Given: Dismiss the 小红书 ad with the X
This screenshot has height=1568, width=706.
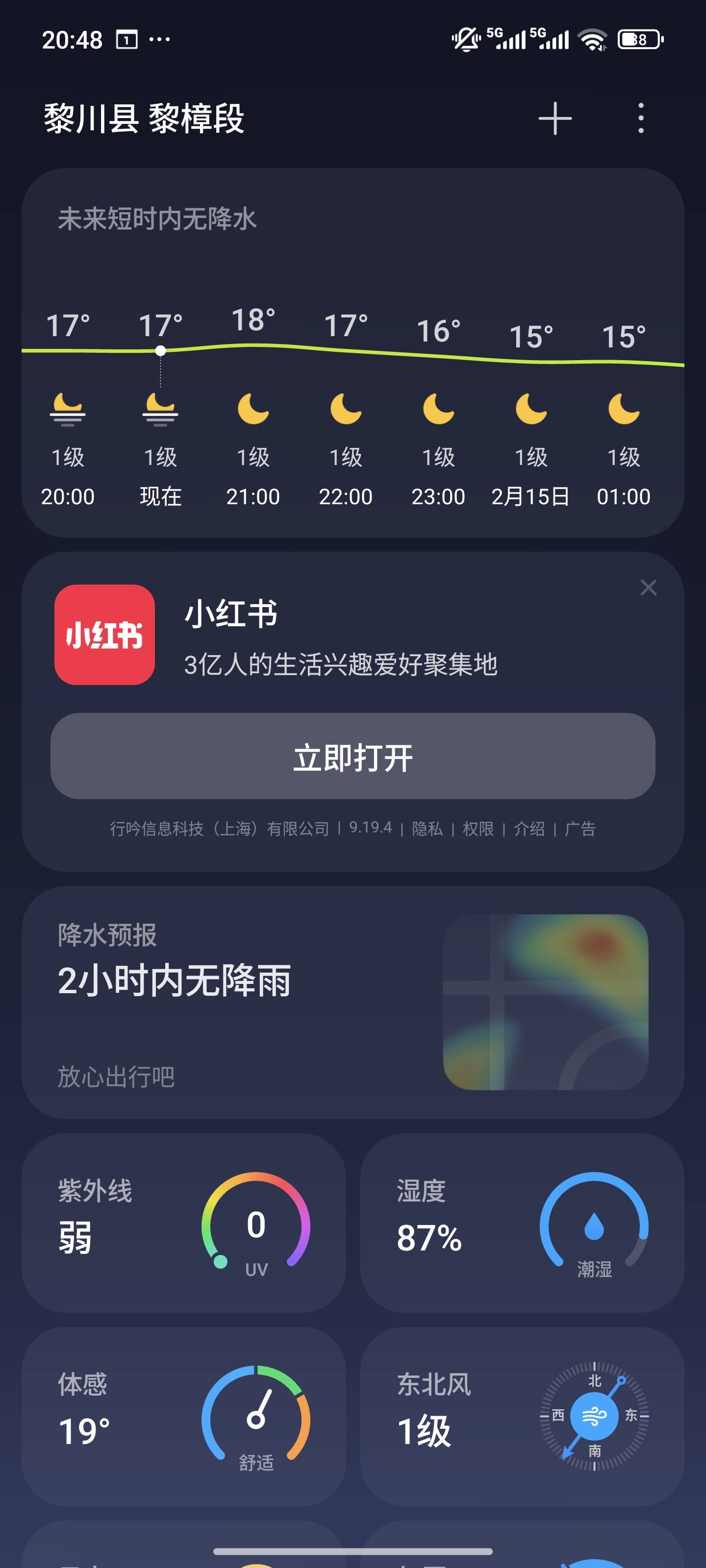Looking at the screenshot, I should point(648,588).
